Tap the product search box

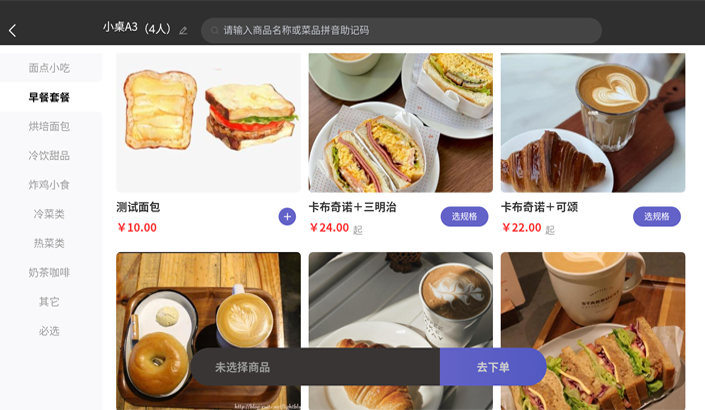[400, 30]
